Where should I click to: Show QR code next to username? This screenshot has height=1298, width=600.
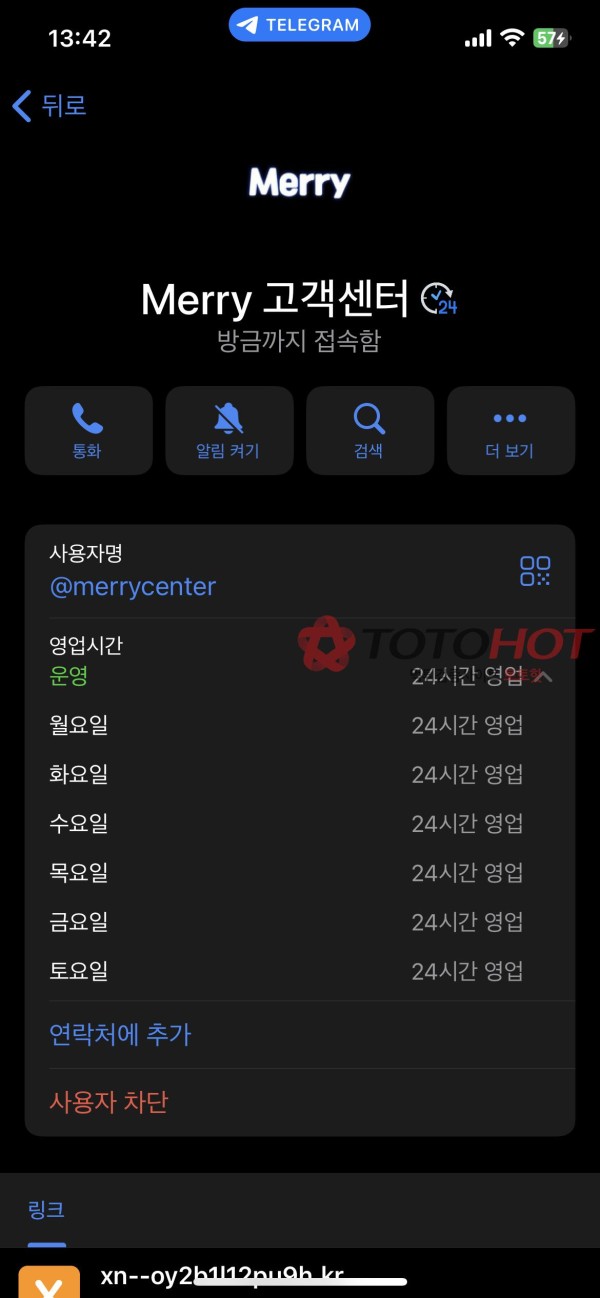point(535,571)
